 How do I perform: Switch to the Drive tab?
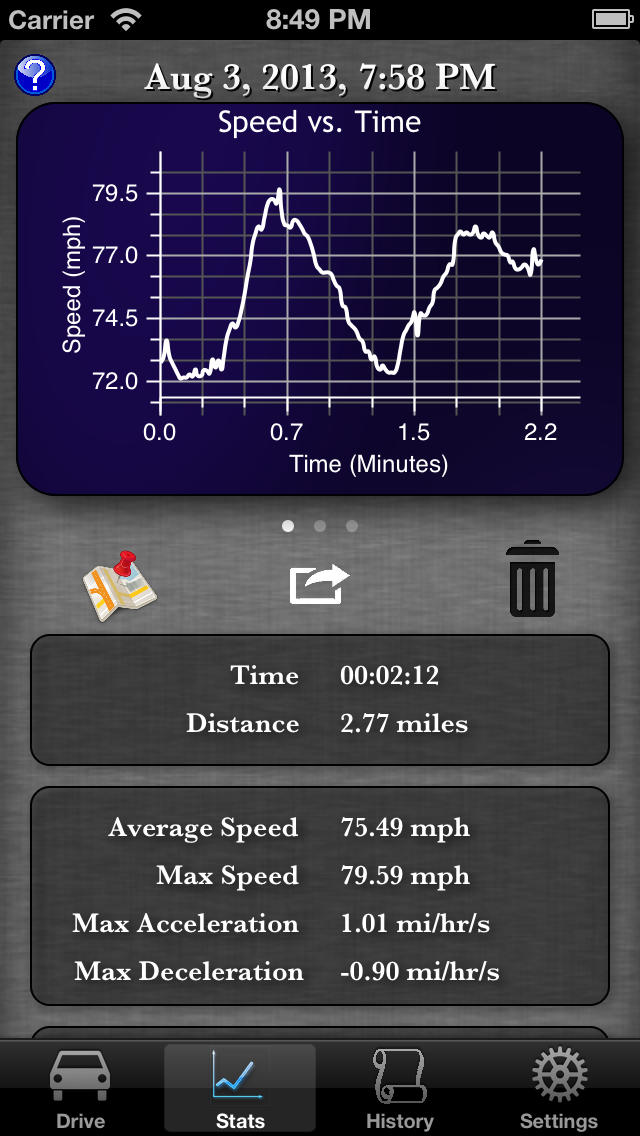pos(80,1090)
